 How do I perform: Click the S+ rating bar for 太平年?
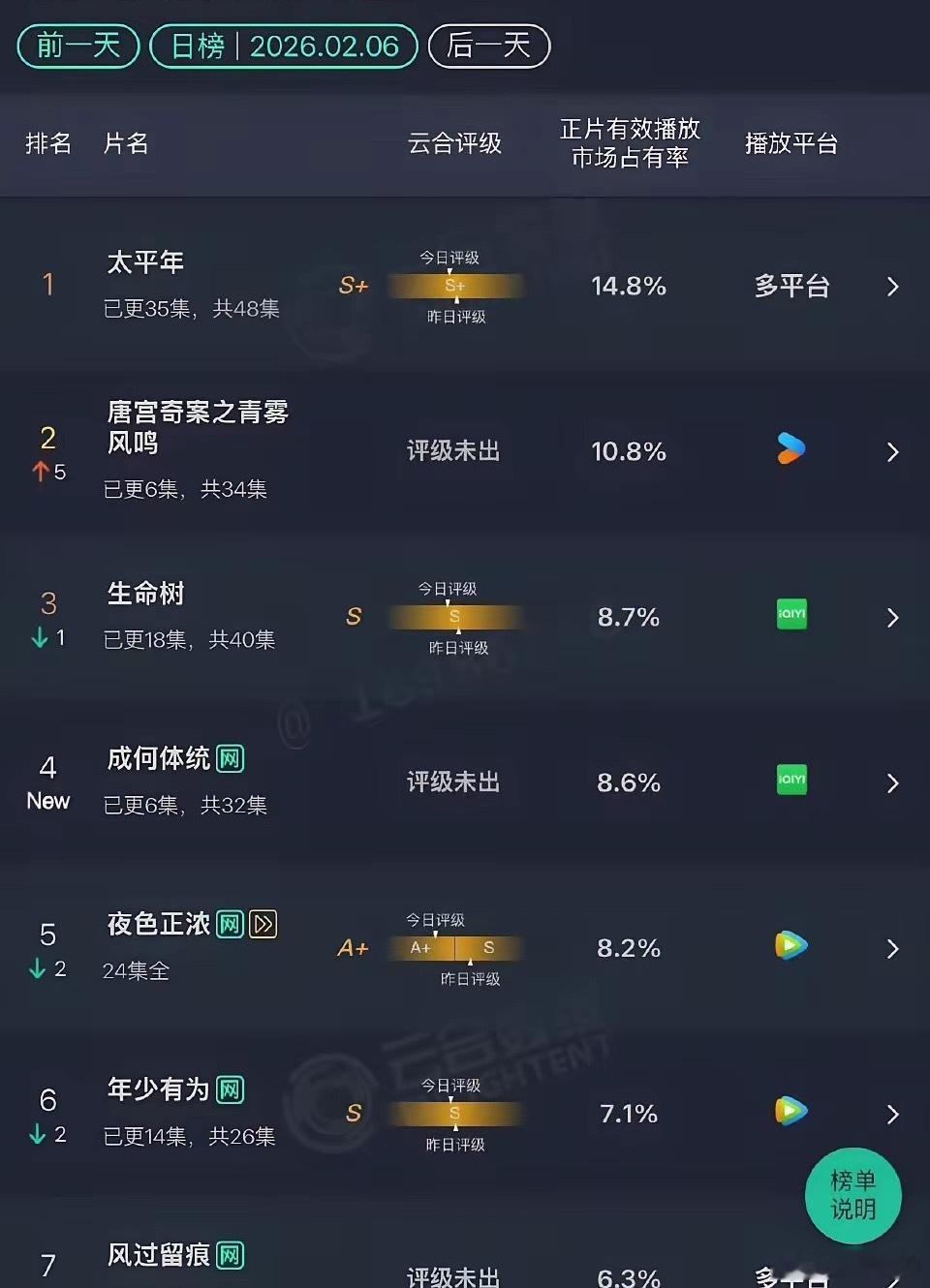(x=455, y=287)
